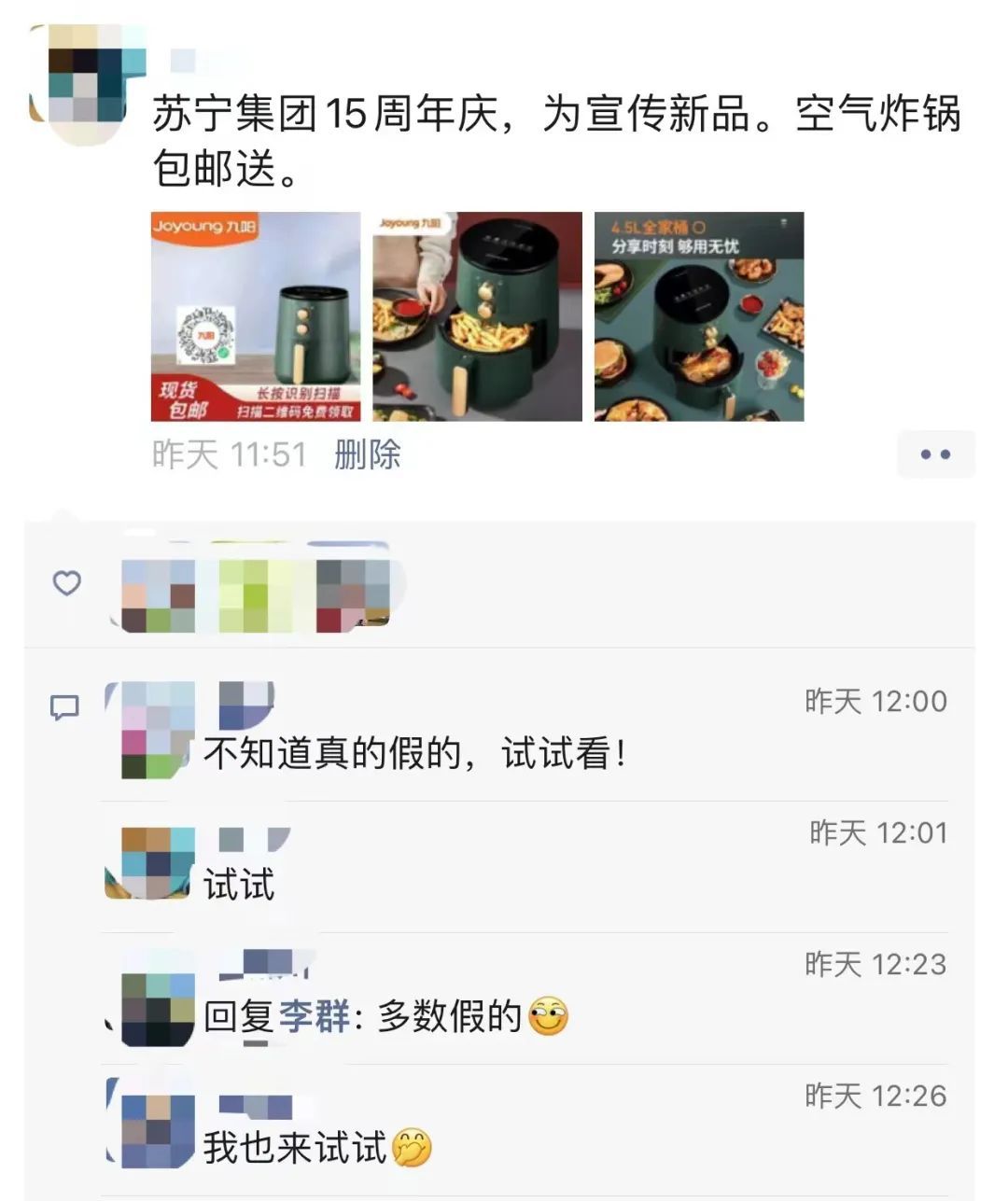View the second air fryer photo with fries
This screenshot has height=1201, width=1008.
coord(477,316)
